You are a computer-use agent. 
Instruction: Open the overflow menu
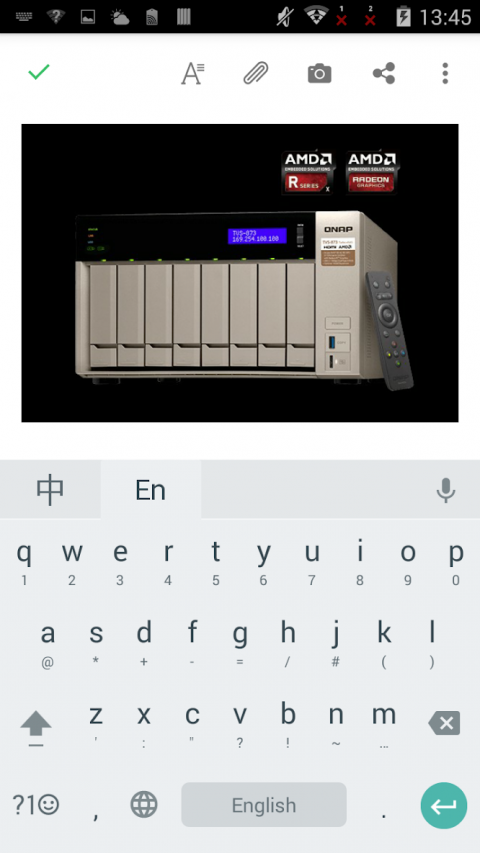coord(445,73)
